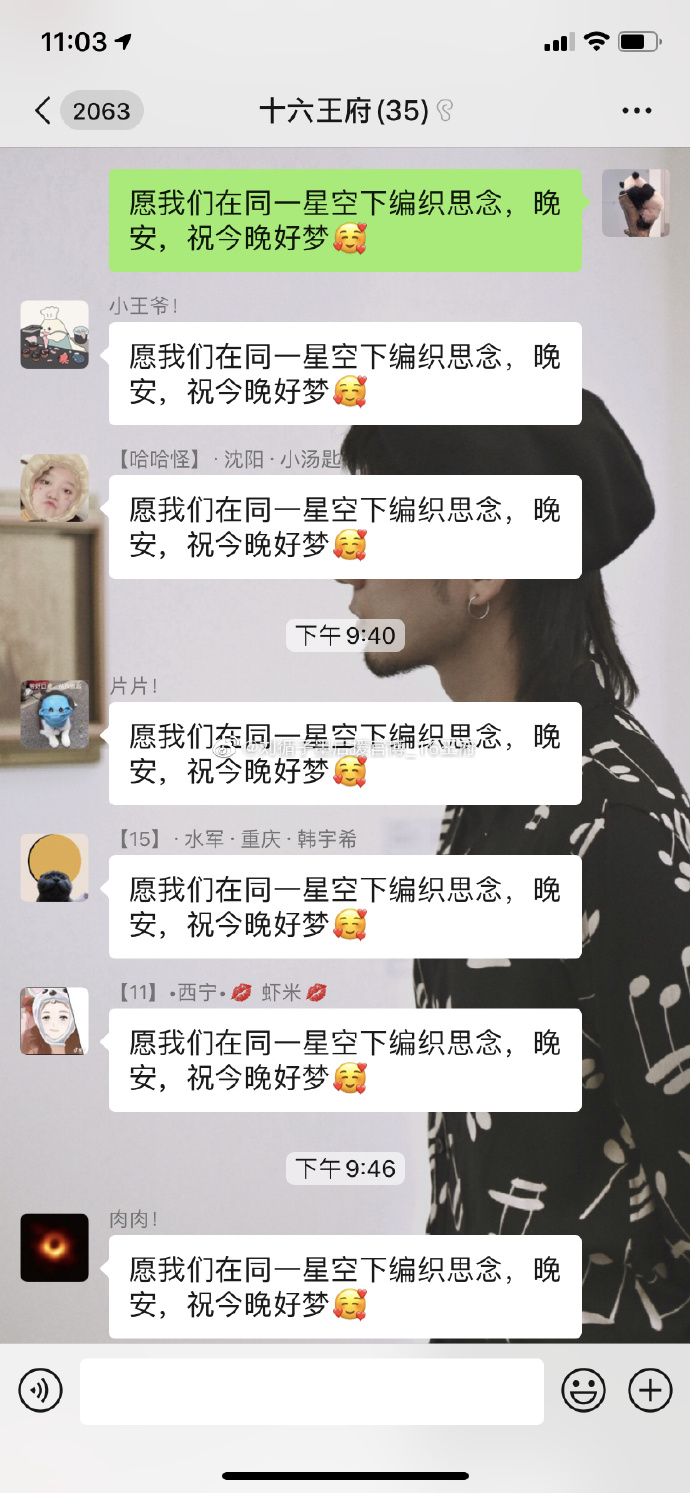View 沈阳·小汤匙 member avatar
Screen dimensions: 690x1493
pos(55,488)
